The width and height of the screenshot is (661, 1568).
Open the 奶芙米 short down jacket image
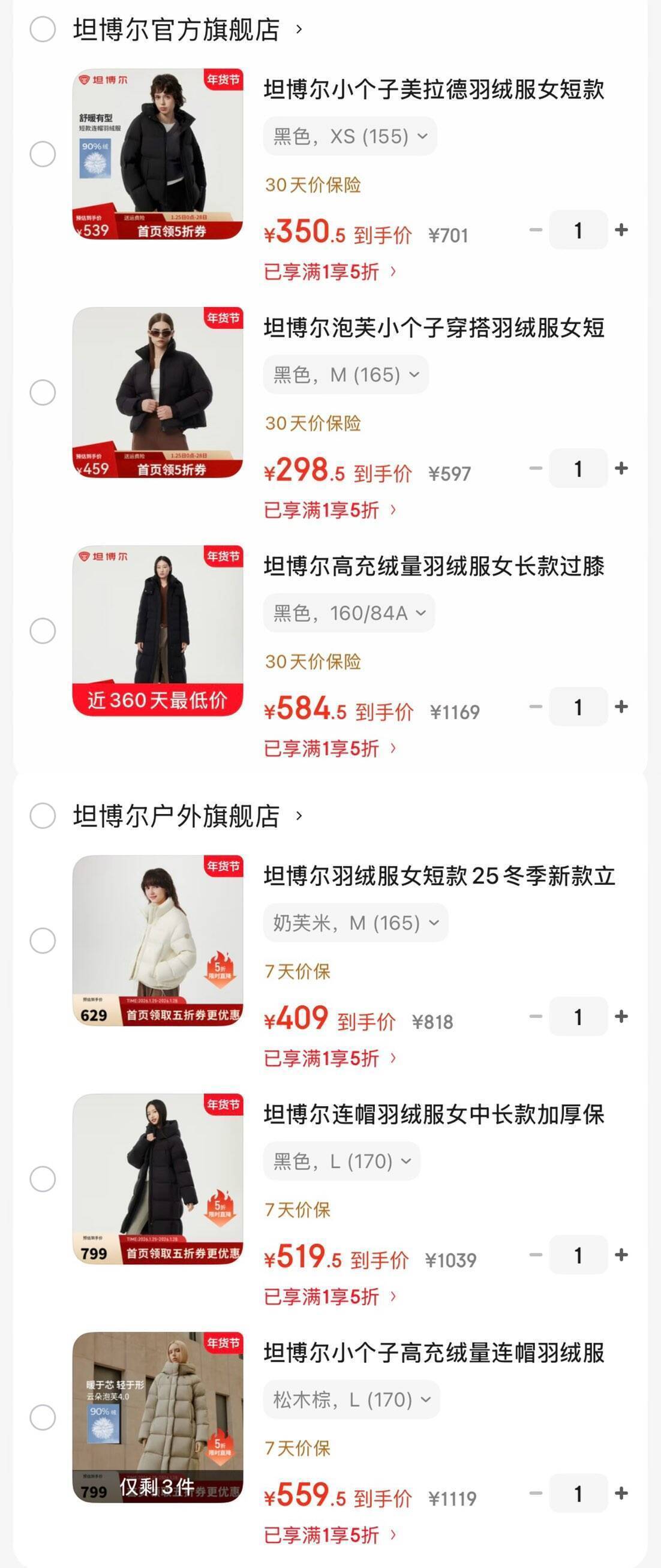[x=158, y=941]
